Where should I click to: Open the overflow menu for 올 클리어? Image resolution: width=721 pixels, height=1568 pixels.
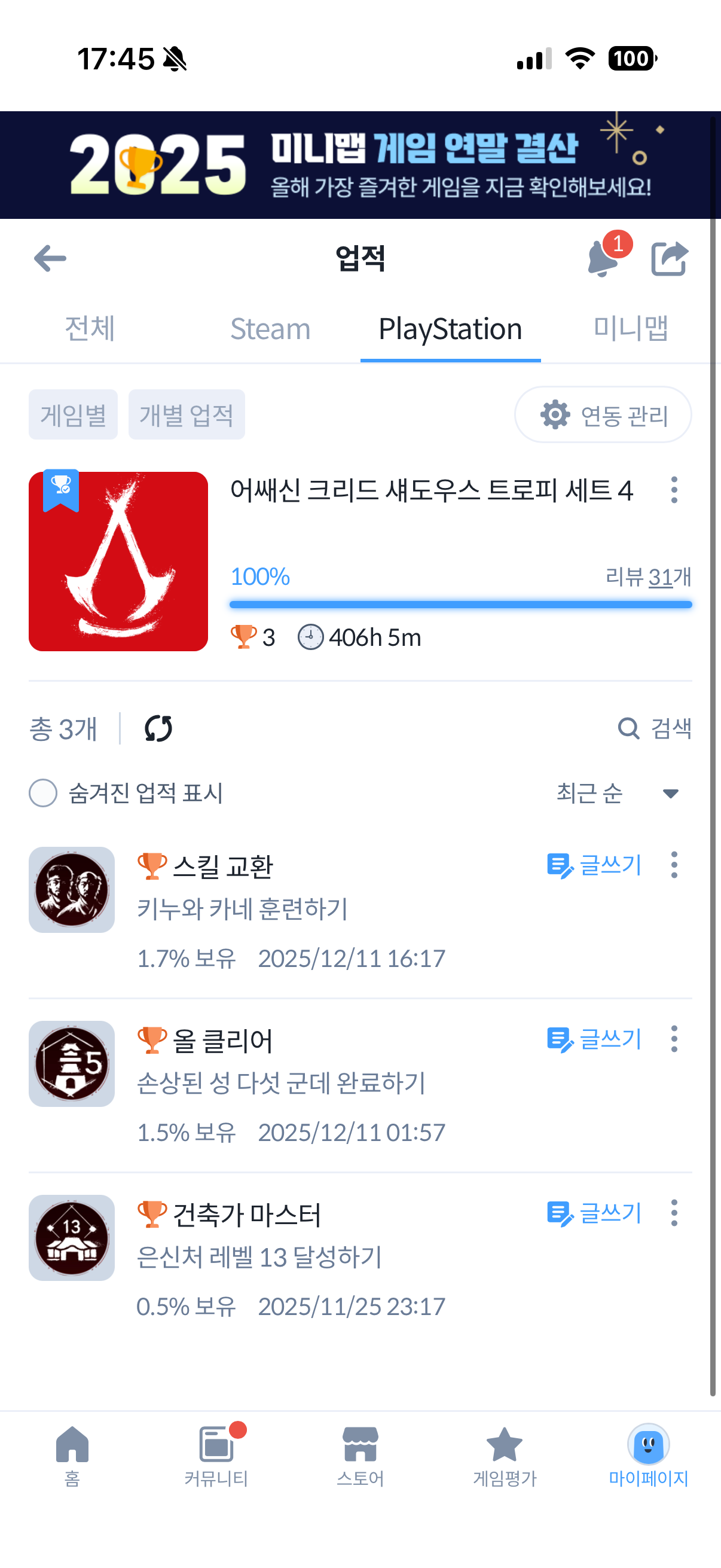[674, 1039]
